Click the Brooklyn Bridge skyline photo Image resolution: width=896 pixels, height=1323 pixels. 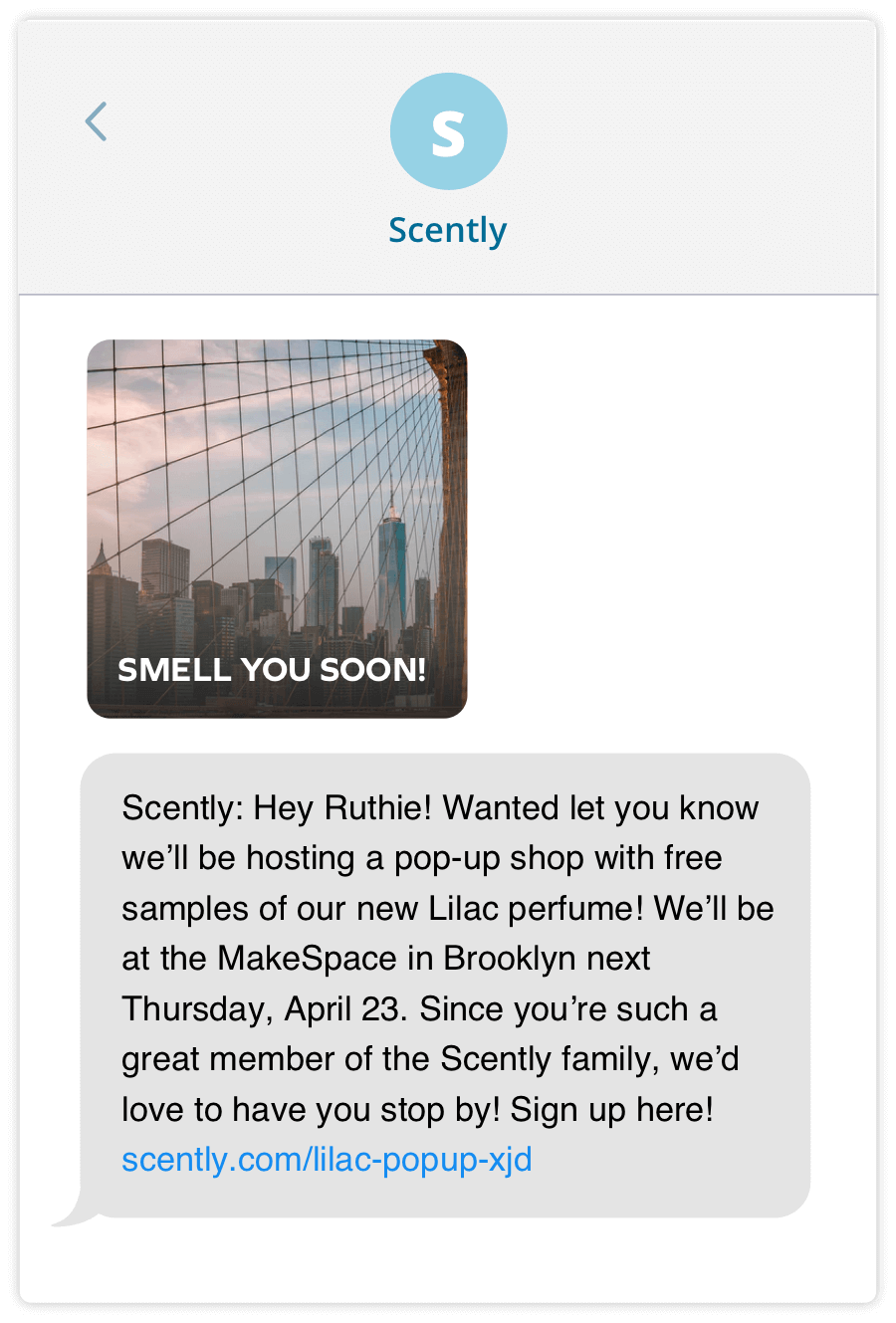[x=276, y=498]
